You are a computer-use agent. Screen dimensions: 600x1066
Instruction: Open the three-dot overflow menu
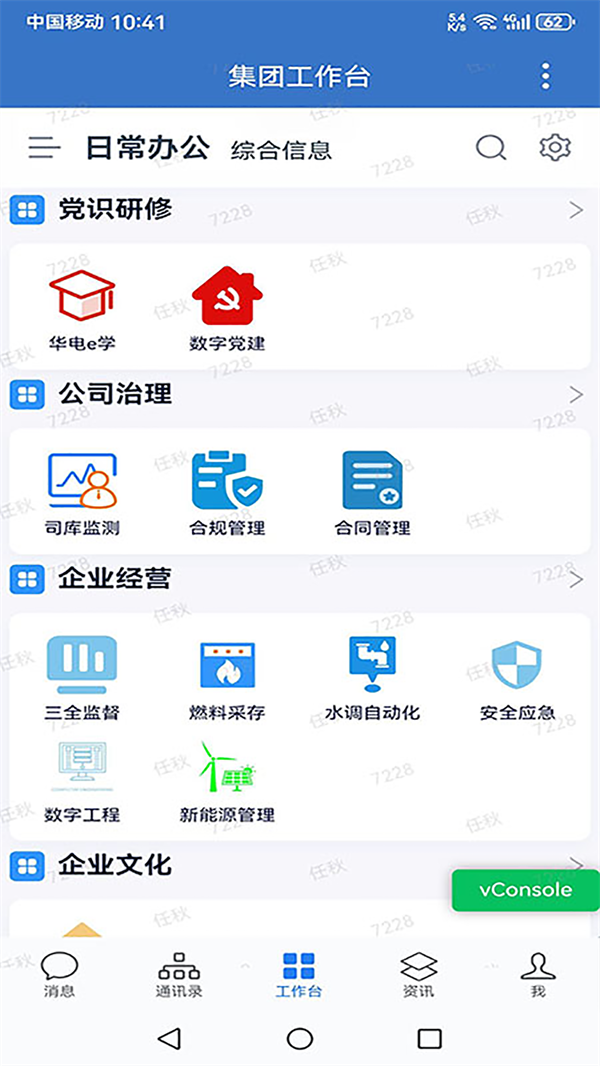(x=545, y=76)
